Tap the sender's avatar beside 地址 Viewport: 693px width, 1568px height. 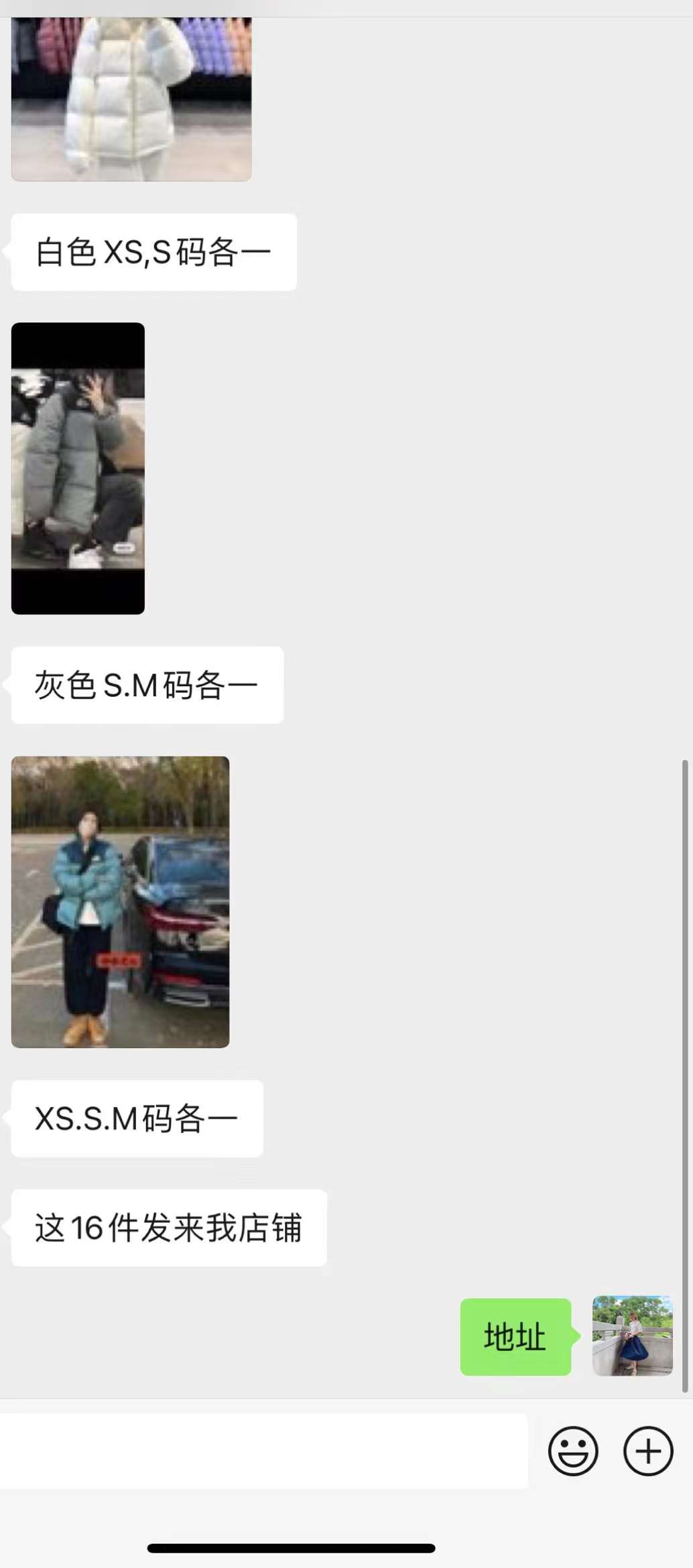632,1335
